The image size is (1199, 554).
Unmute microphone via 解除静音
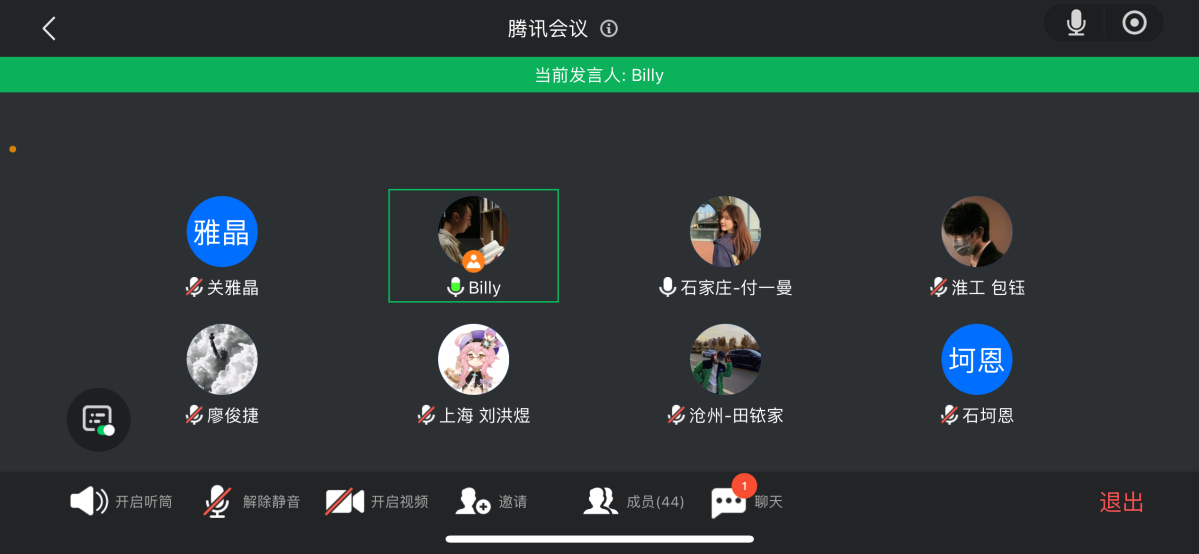[x=252, y=501]
